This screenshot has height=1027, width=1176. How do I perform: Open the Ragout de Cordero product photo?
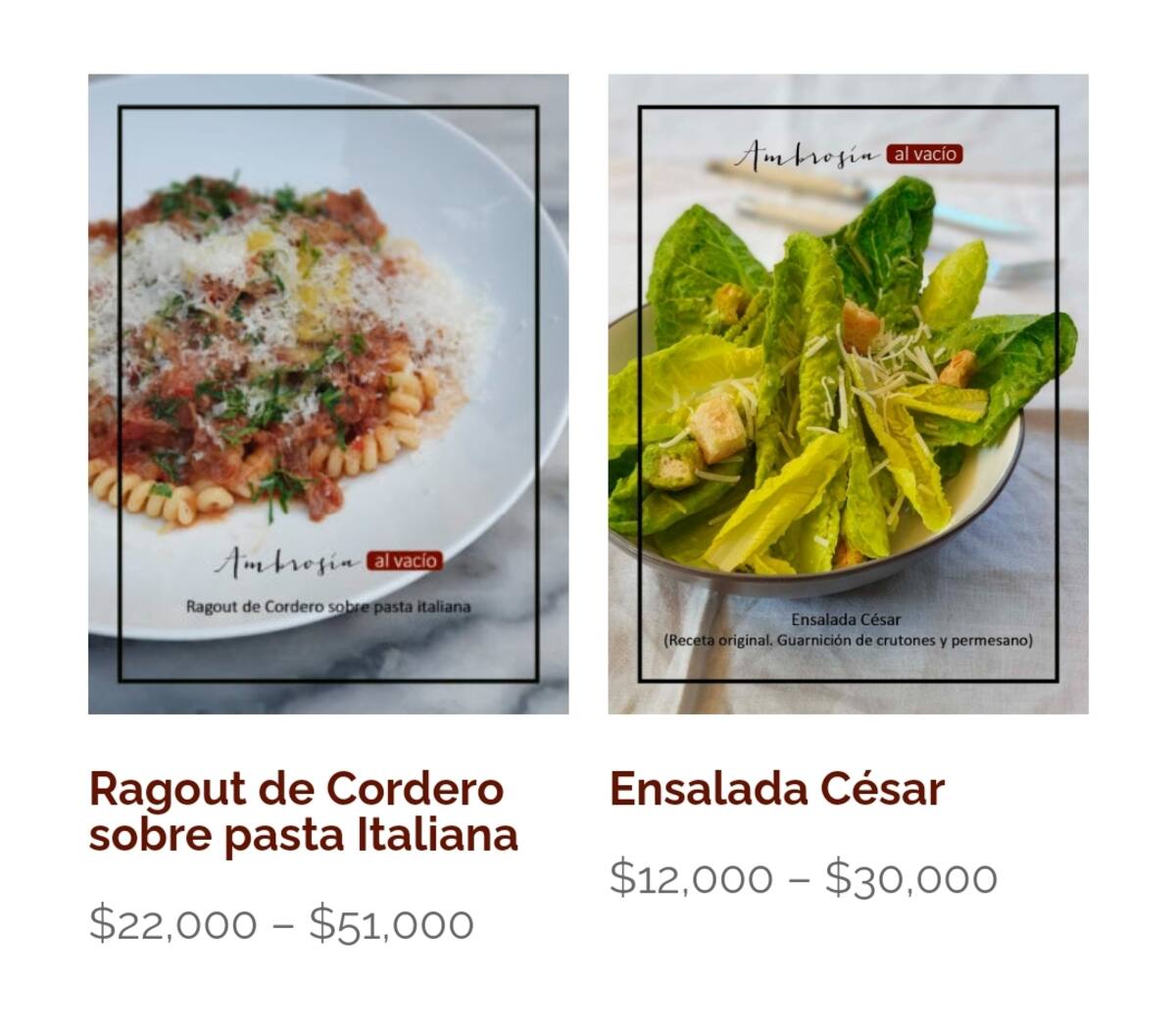(x=328, y=394)
